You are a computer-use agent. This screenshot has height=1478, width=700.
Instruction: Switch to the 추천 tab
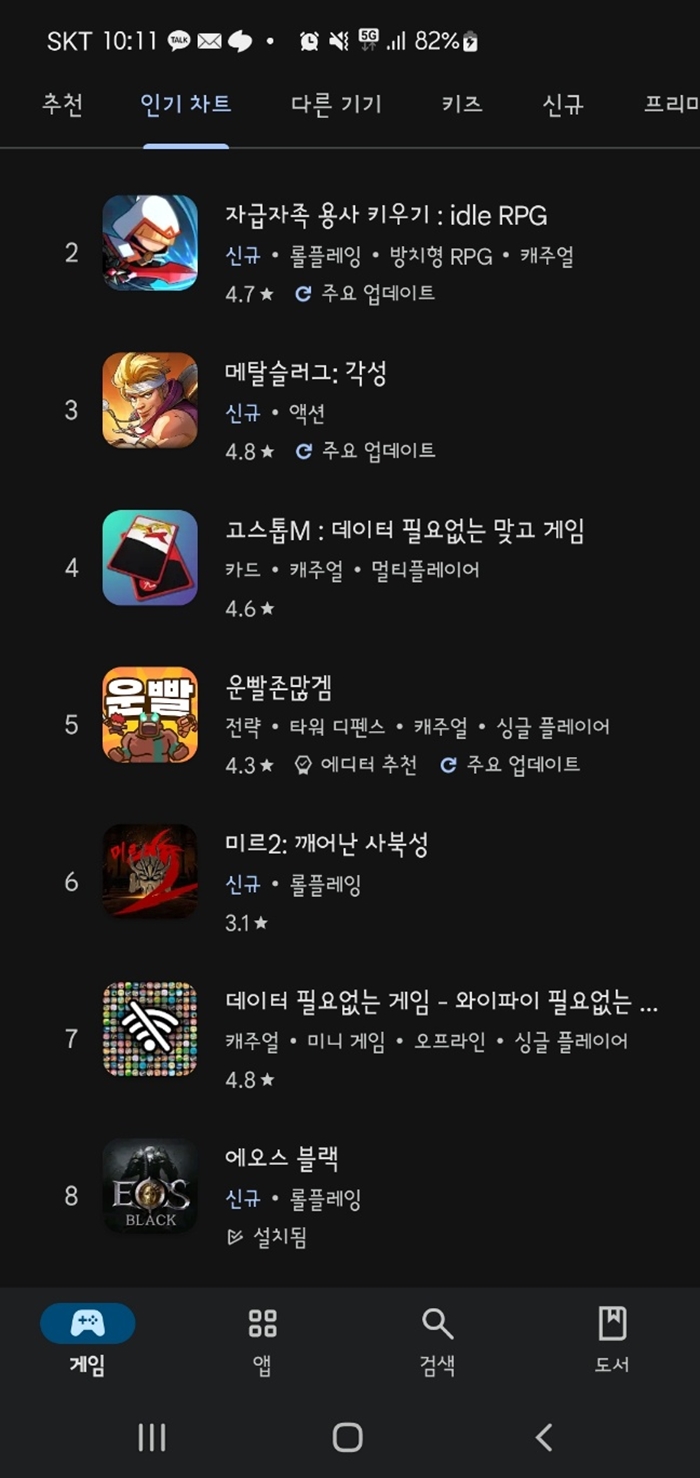pos(62,104)
